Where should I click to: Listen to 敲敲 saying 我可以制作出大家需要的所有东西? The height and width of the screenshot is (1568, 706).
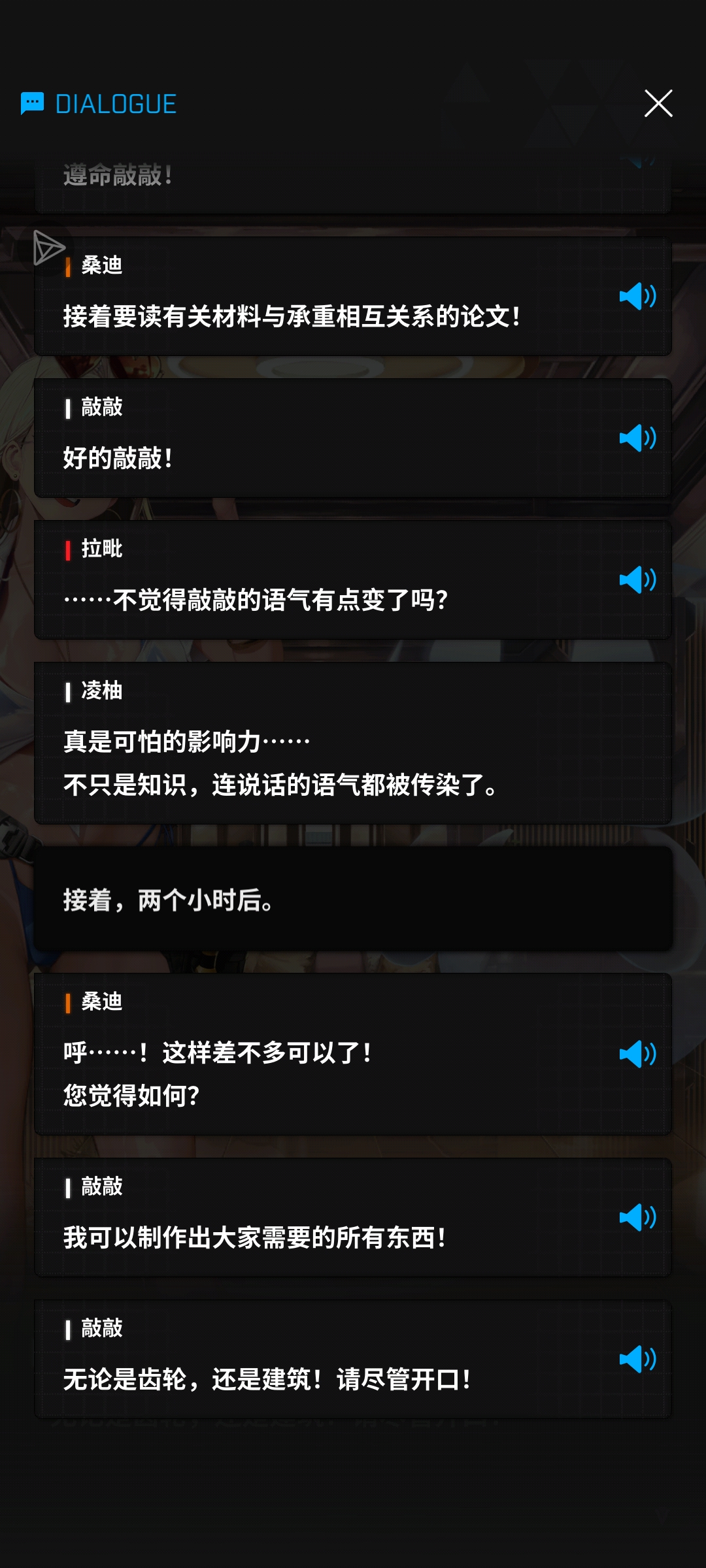[x=637, y=1217]
